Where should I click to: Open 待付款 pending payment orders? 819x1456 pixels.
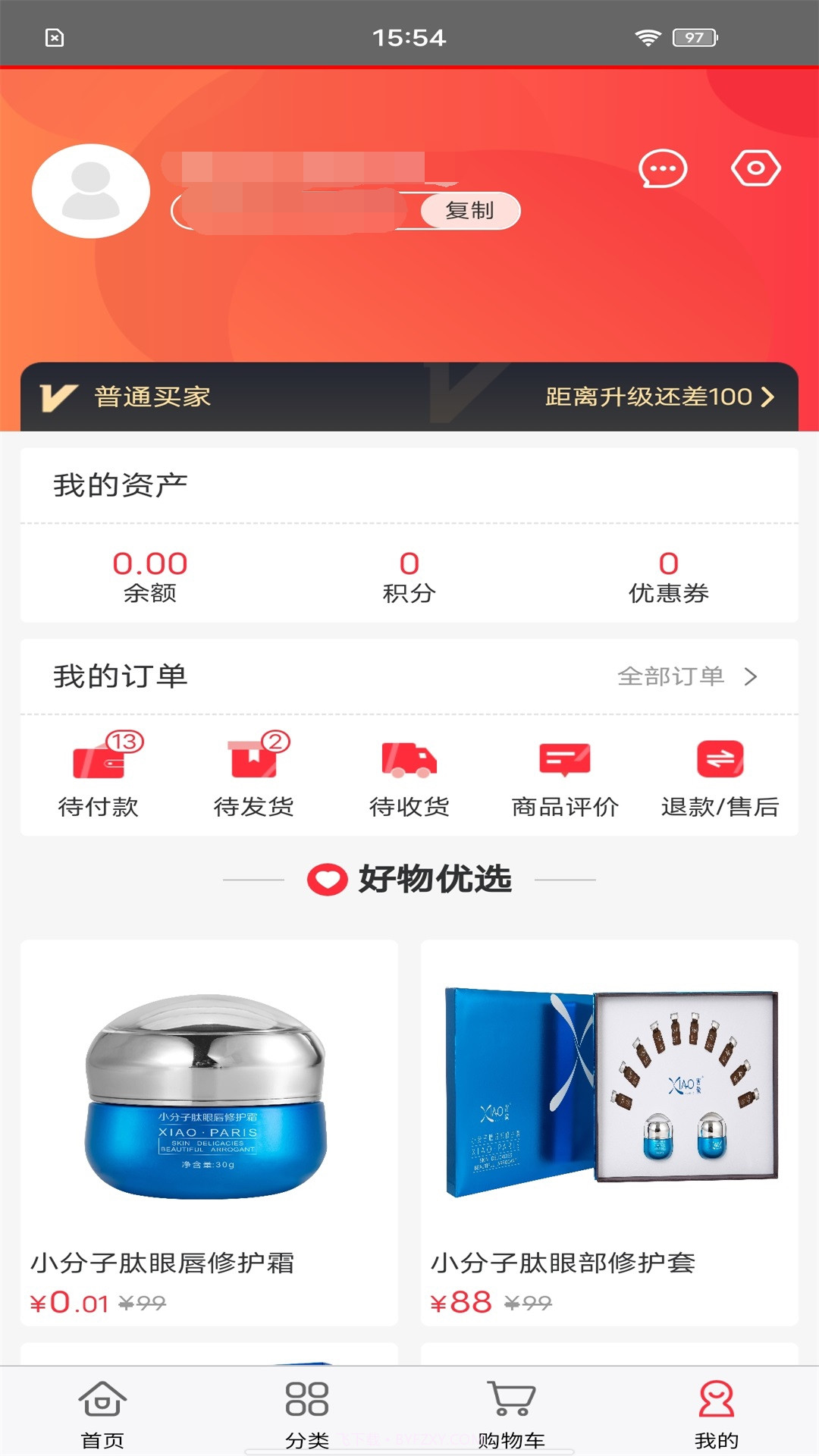tap(101, 773)
